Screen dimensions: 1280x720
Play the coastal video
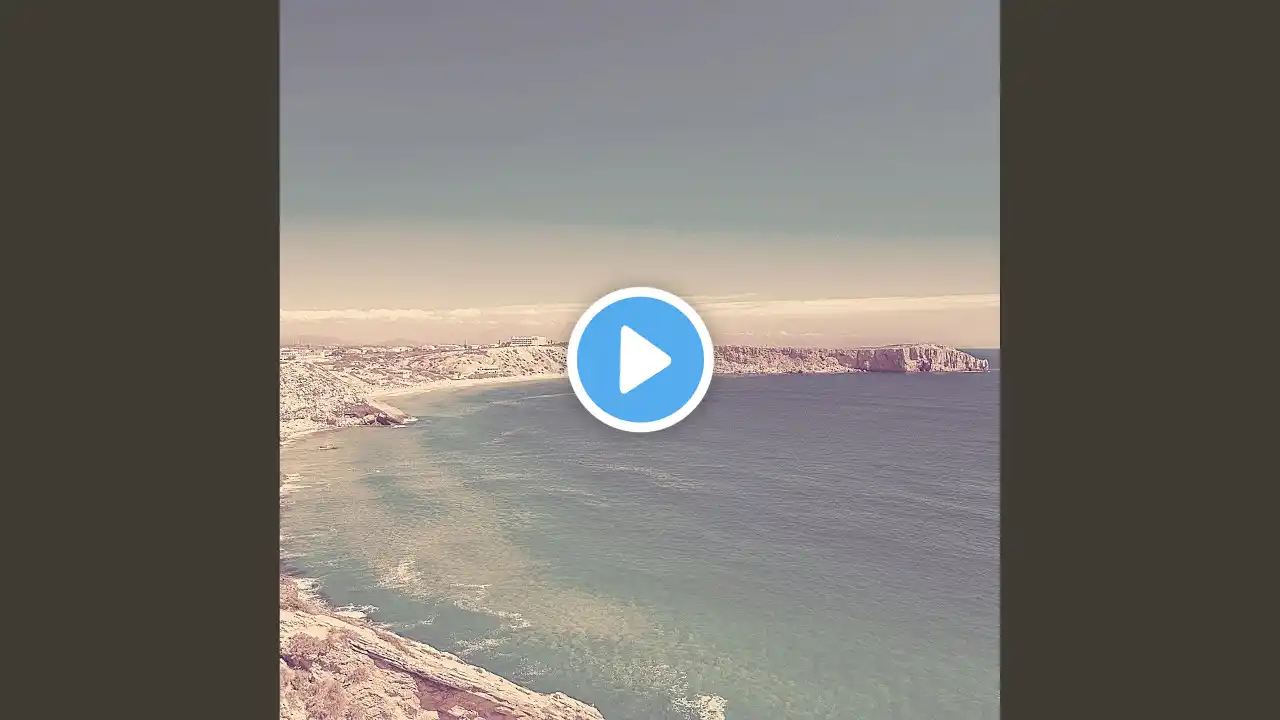[640, 360]
